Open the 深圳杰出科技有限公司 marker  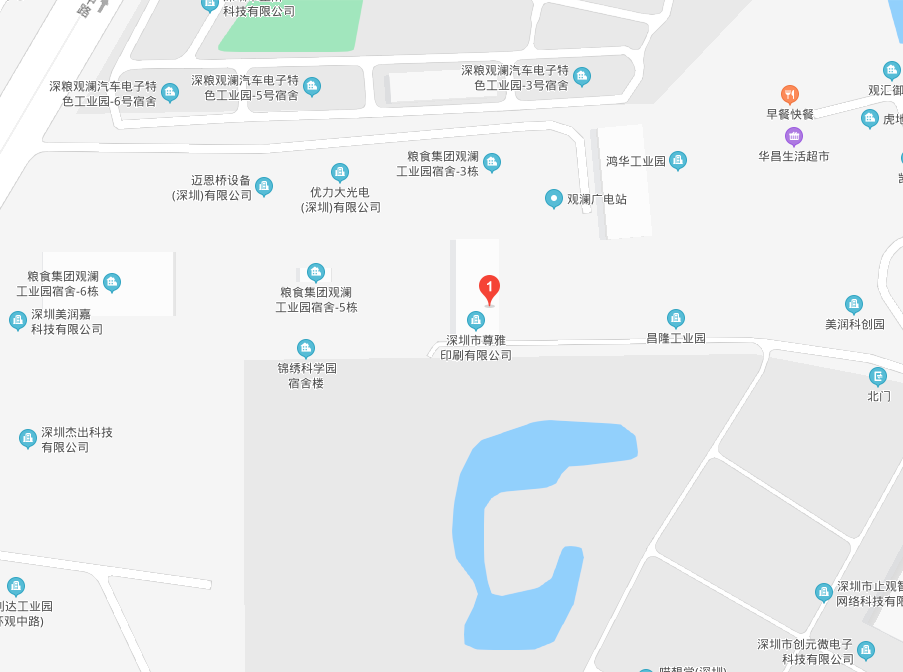[x=28, y=438]
